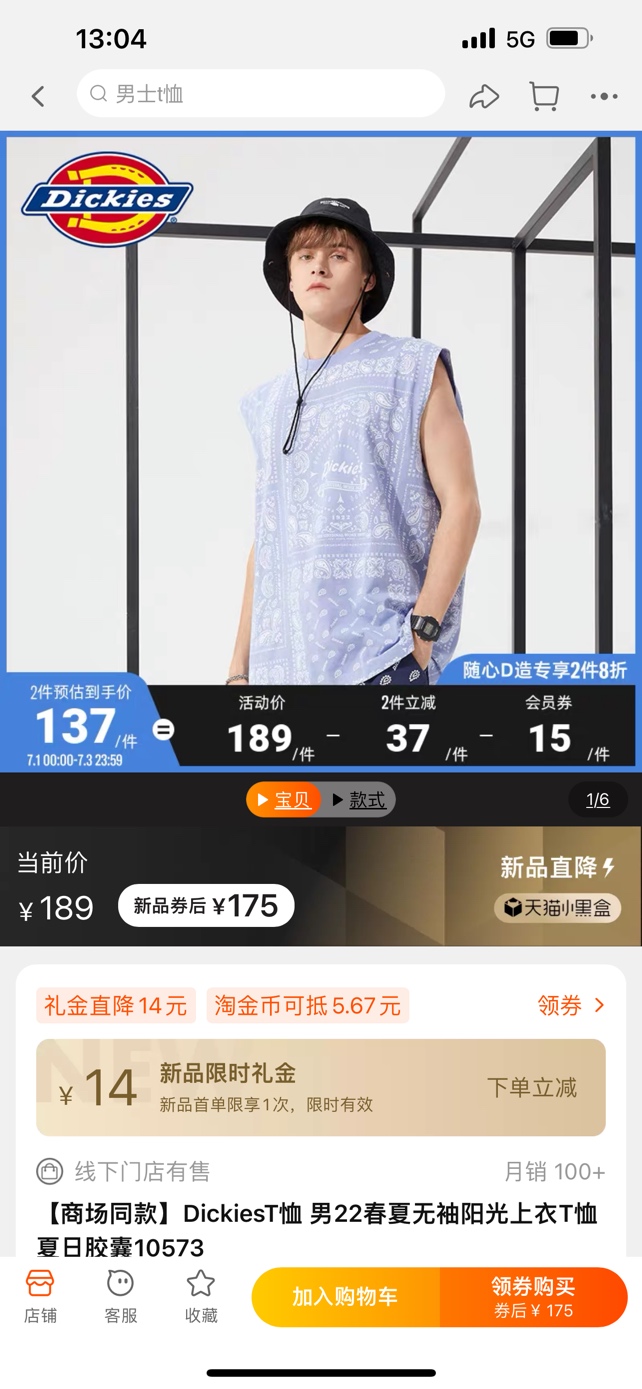Open the 店铺 store page

pos(40,1296)
